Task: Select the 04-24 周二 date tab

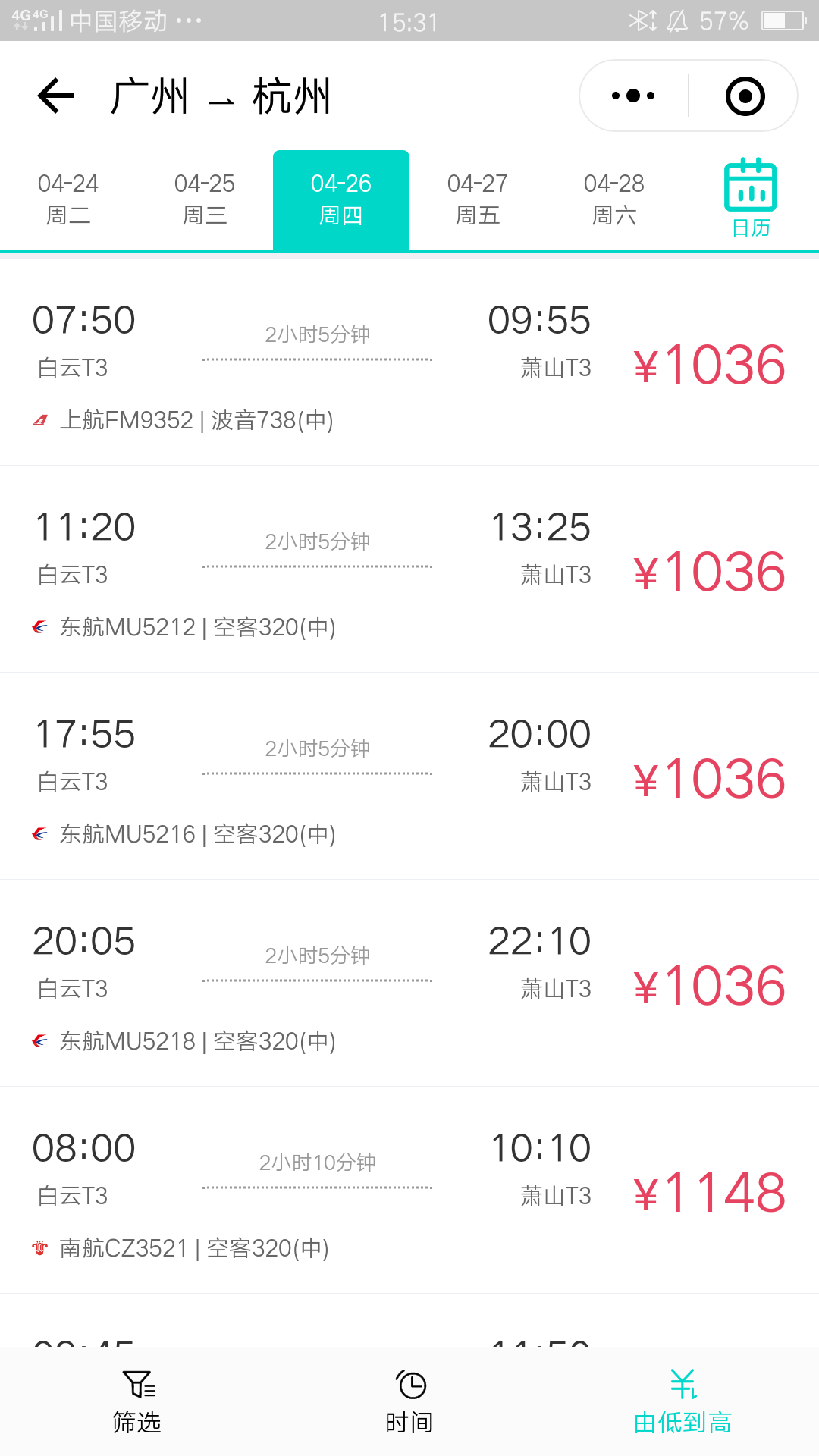Action: pyautogui.click(x=68, y=199)
